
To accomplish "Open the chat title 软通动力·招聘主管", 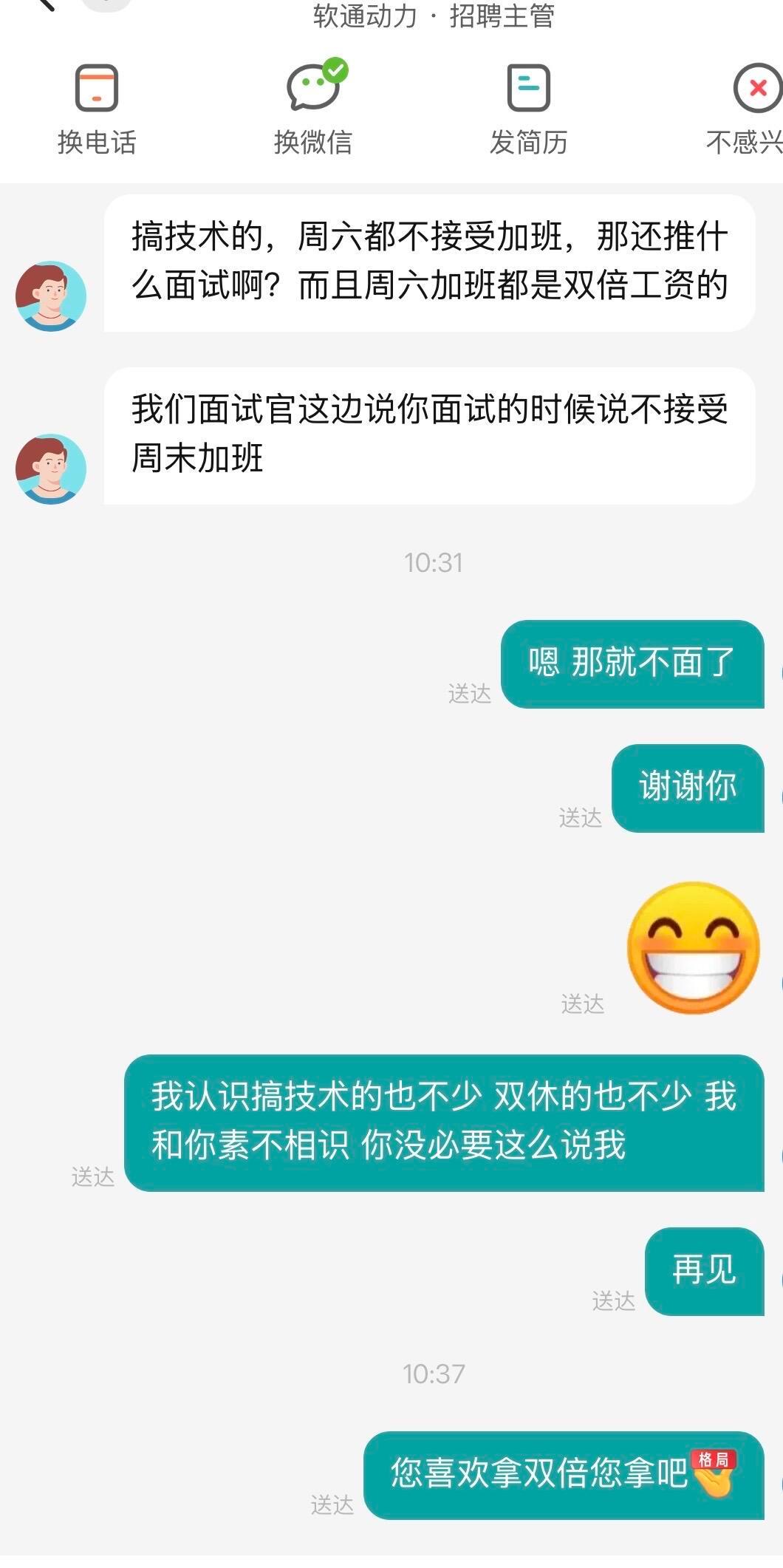I will [432, 16].
